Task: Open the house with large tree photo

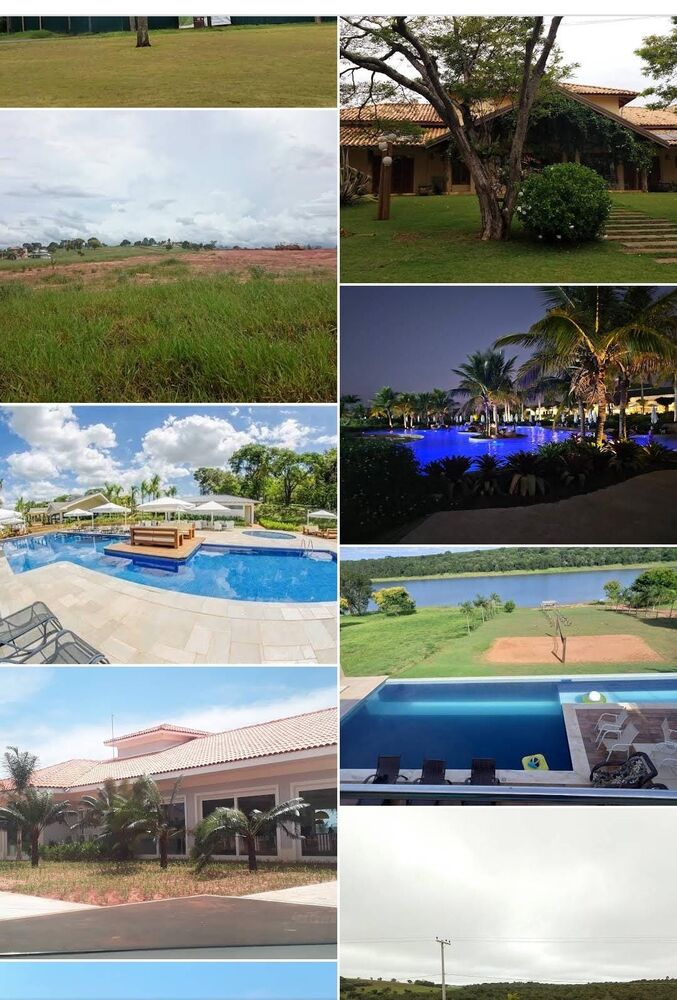Action: pos(508,149)
